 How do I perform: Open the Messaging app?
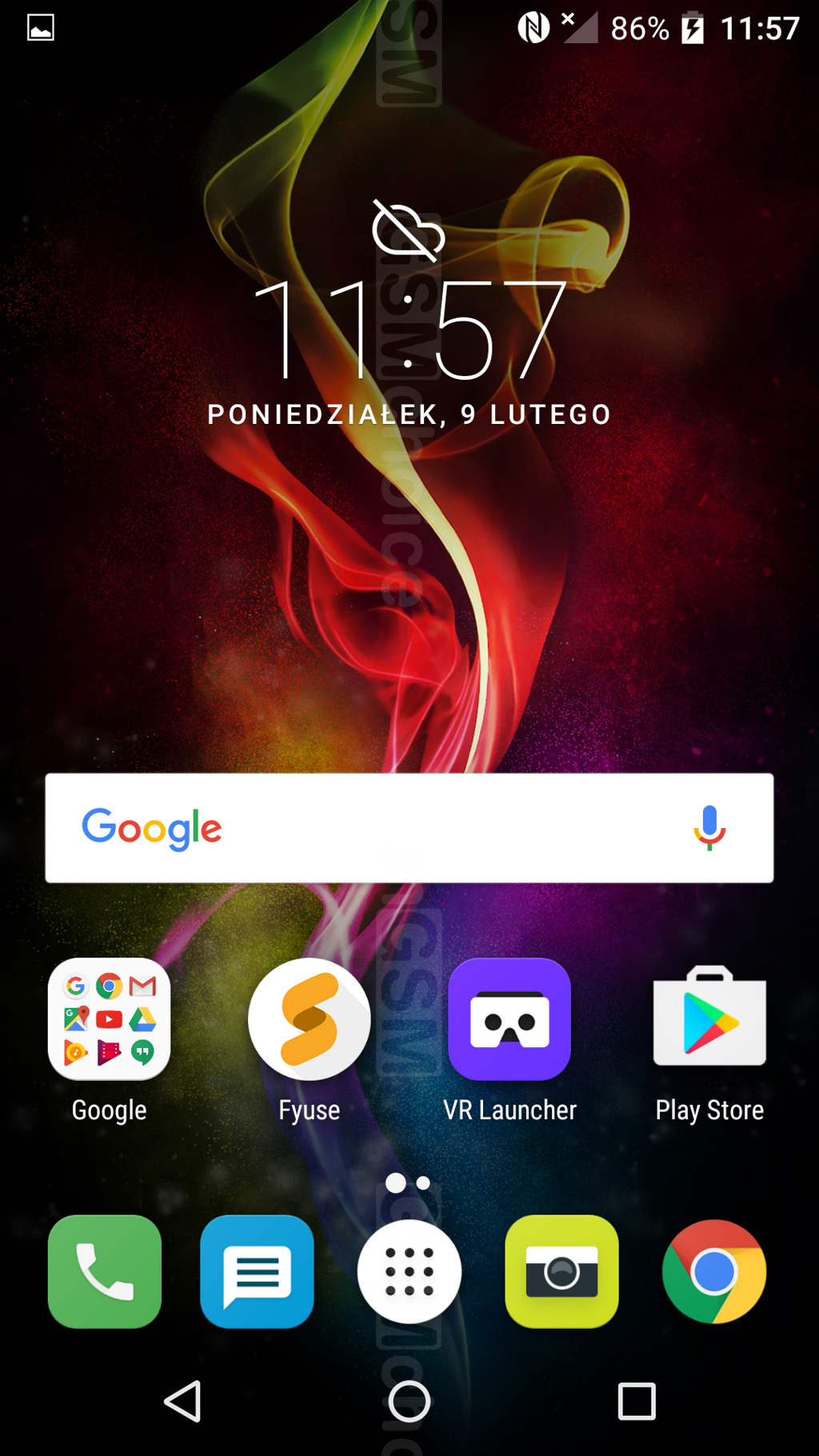[257, 1272]
